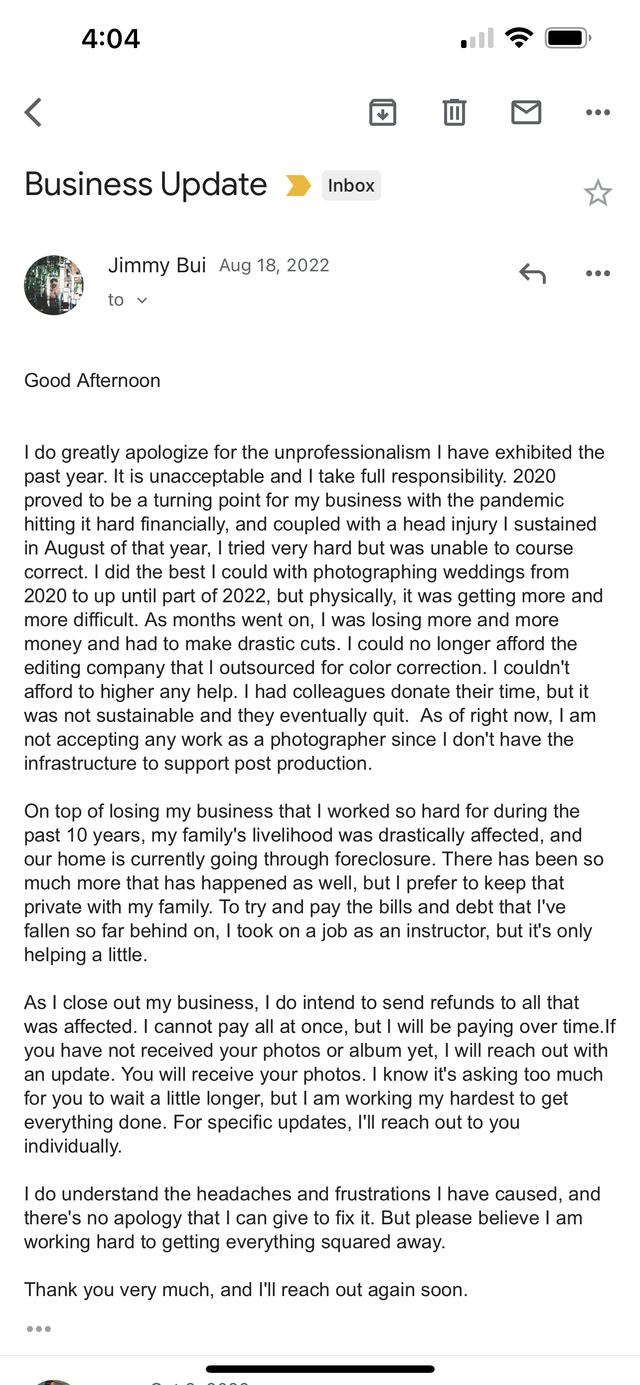Tap the Inbox label chip
This screenshot has height=1385, width=640.
tap(351, 185)
